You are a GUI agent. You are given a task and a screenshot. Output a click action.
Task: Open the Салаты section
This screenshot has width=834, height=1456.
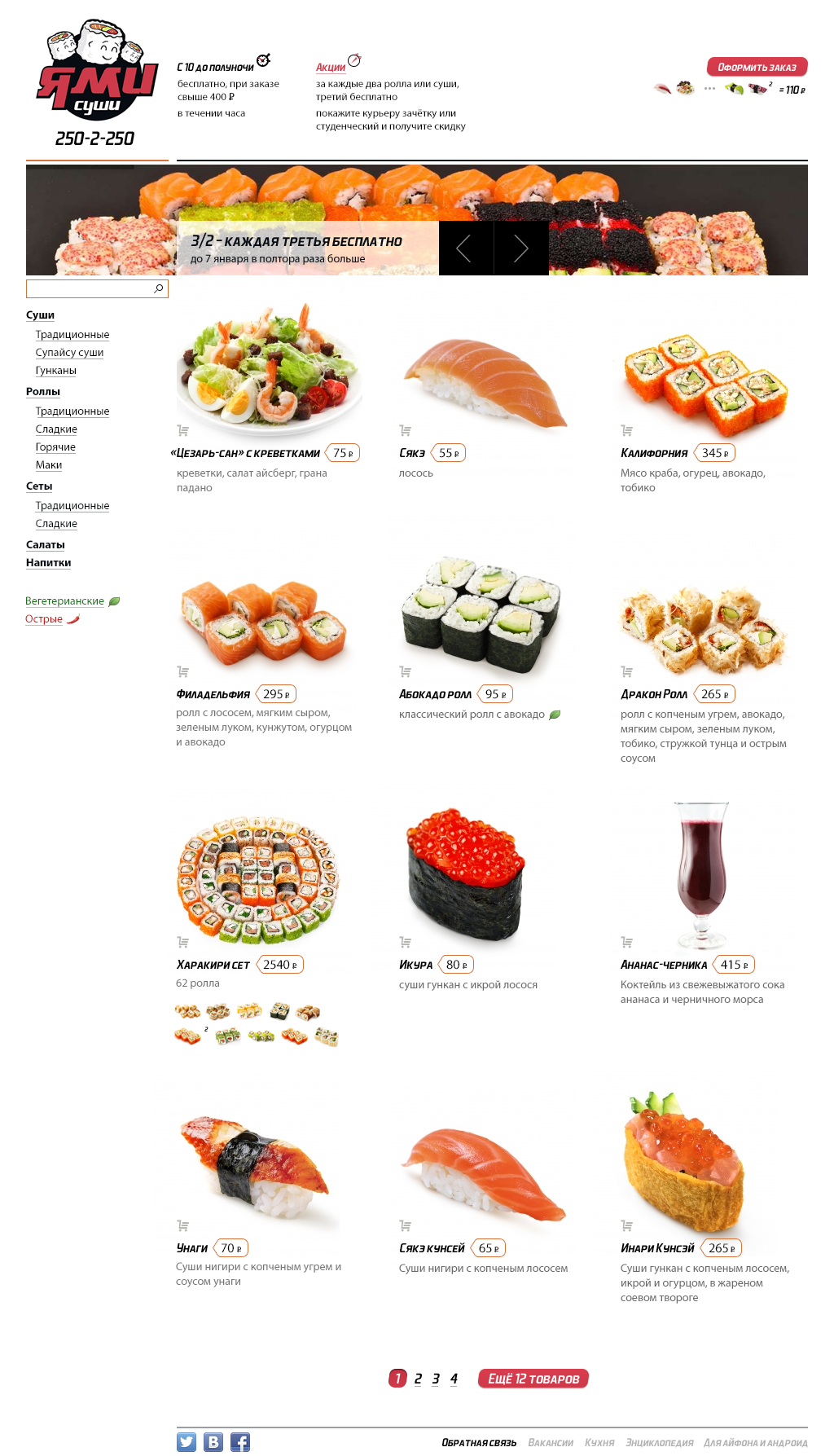click(45, 545)
